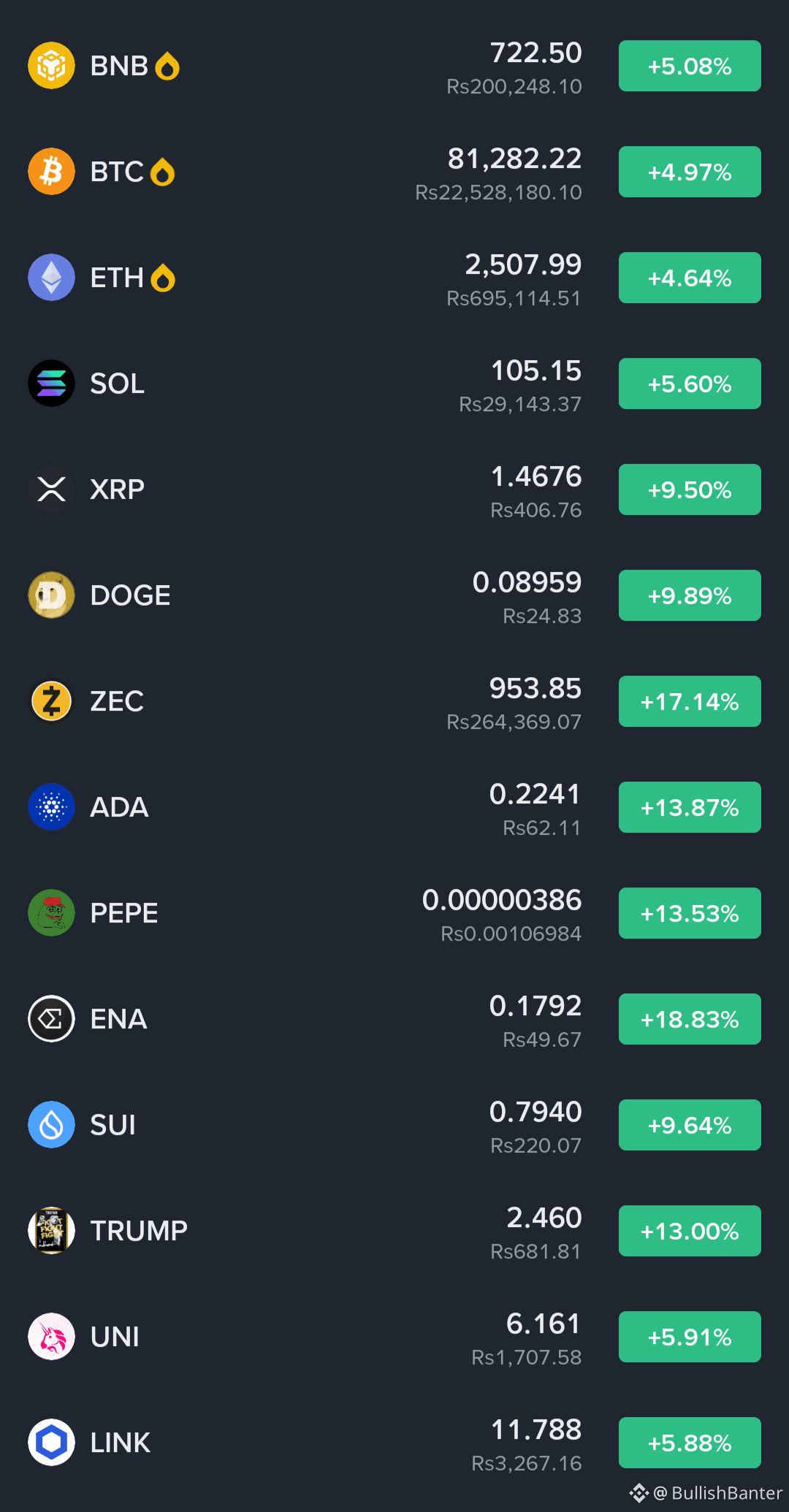789x1512 pixels.
Task: Open the BTC market row
Action: tap(394, 172)
